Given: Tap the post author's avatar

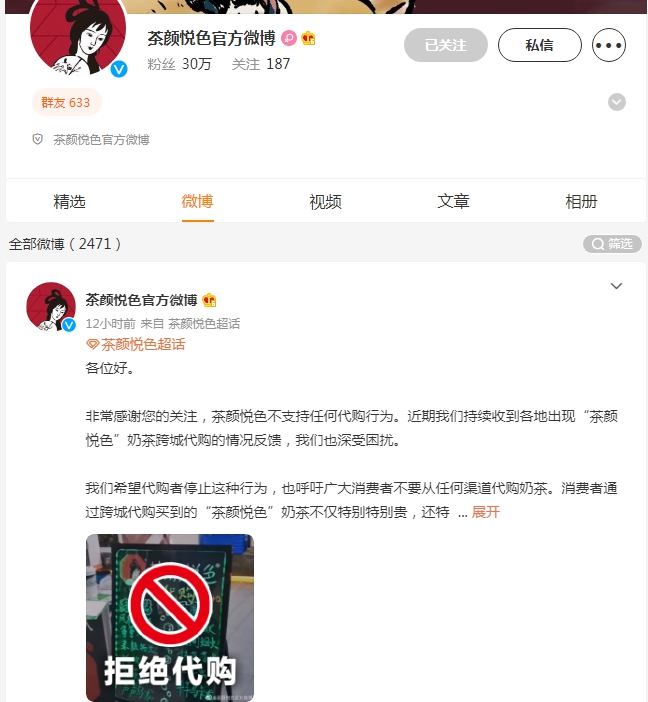Looking at the screenshot, I should [50, 307].
